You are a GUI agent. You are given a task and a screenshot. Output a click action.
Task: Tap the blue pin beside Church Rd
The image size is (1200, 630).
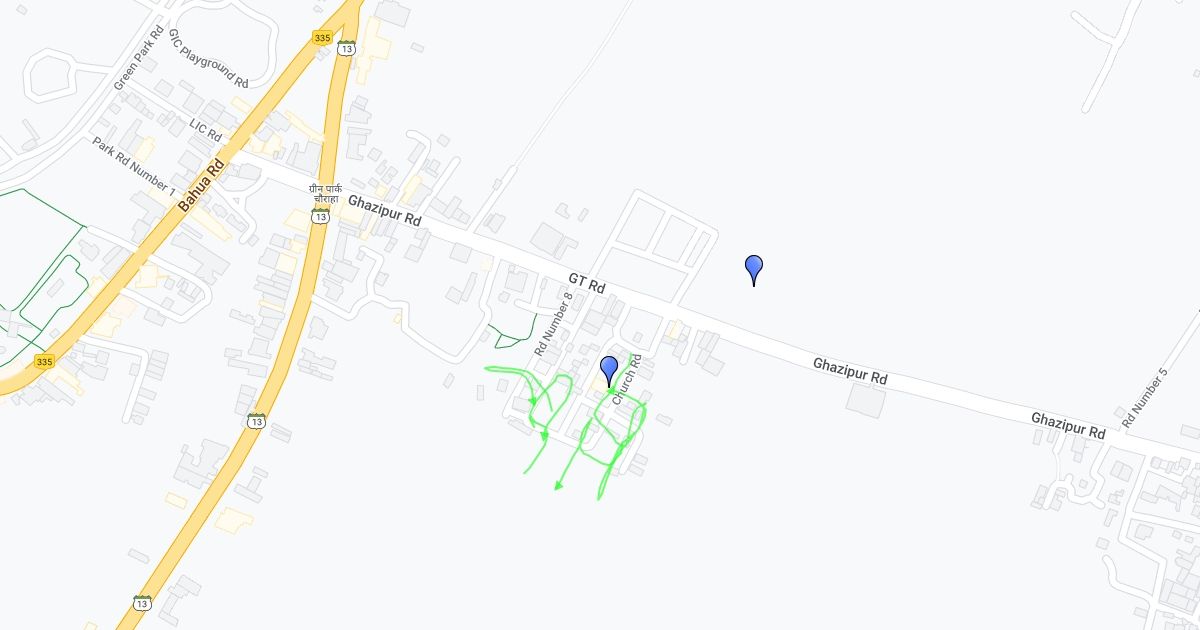tap(608, 369)
